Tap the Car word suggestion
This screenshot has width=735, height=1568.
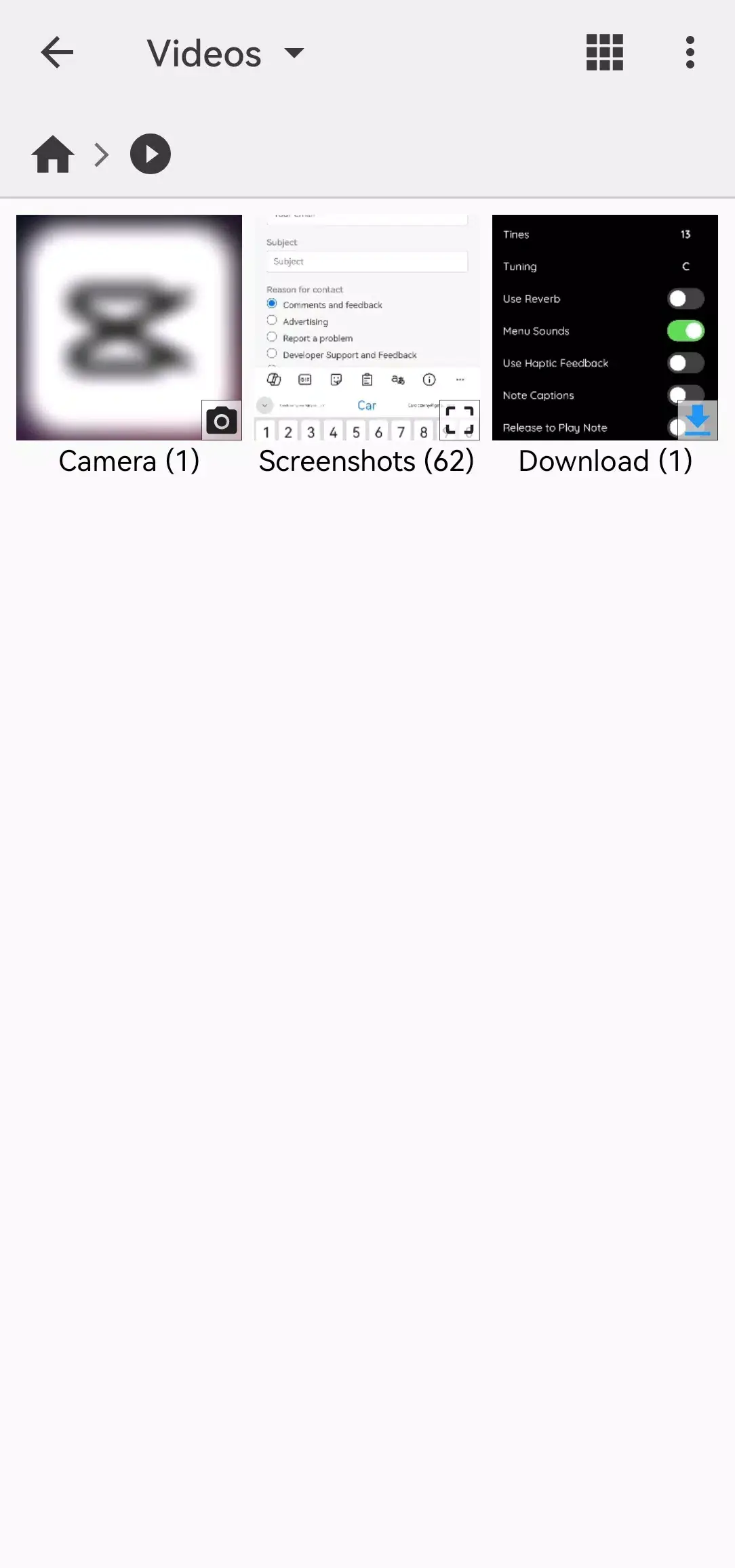pyautogui.click(x=367, y=405)
